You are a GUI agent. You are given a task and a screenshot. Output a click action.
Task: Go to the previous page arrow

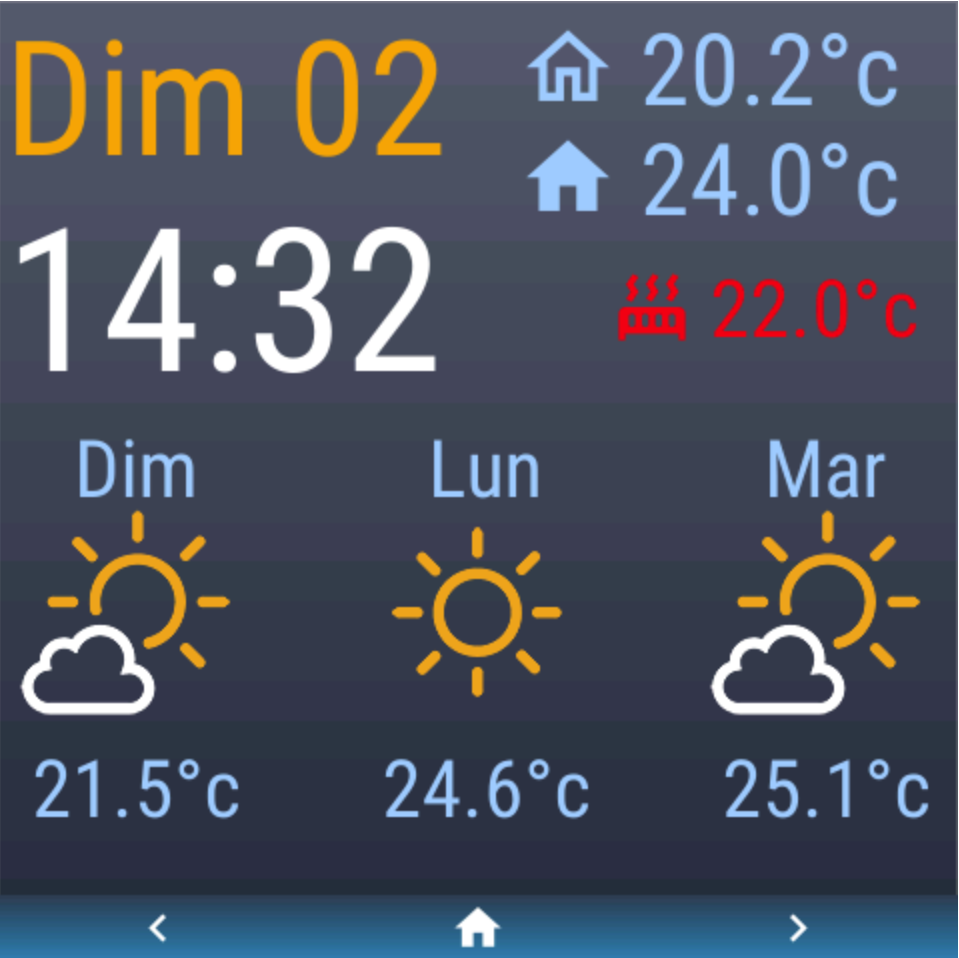point(158,929)
